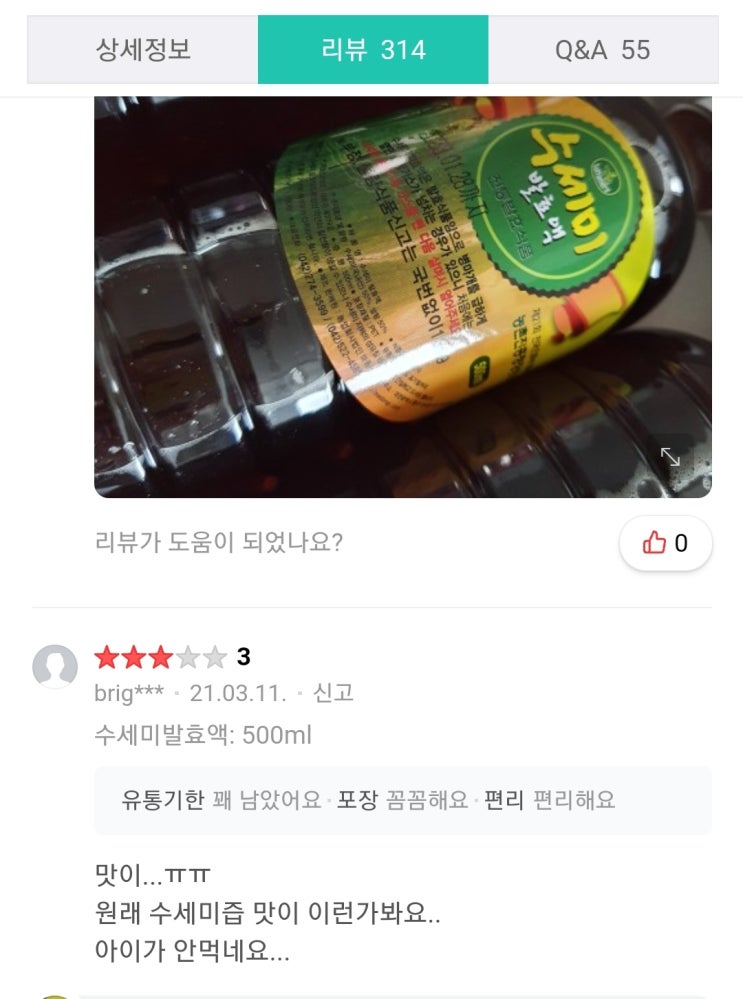
Task: Mark the review as helpful
Action: [x=666, y=543]
